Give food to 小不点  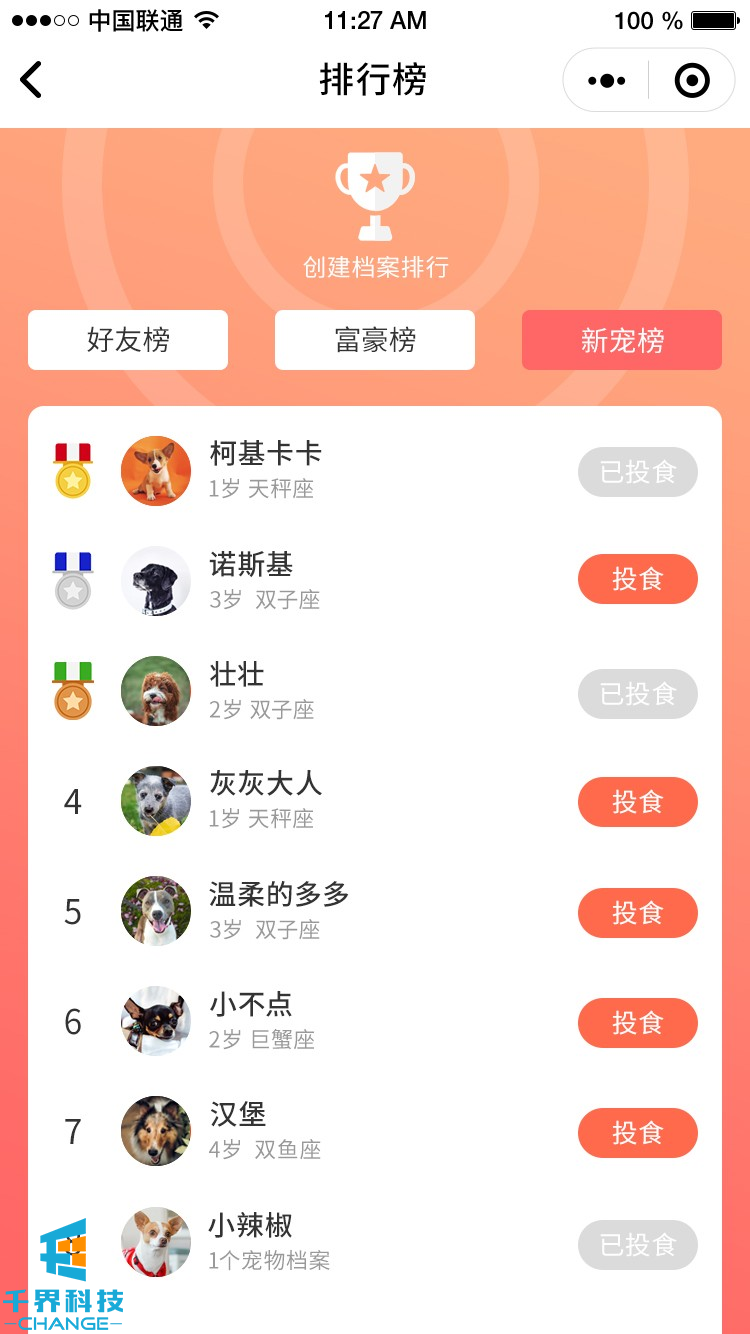(637, 1023)
